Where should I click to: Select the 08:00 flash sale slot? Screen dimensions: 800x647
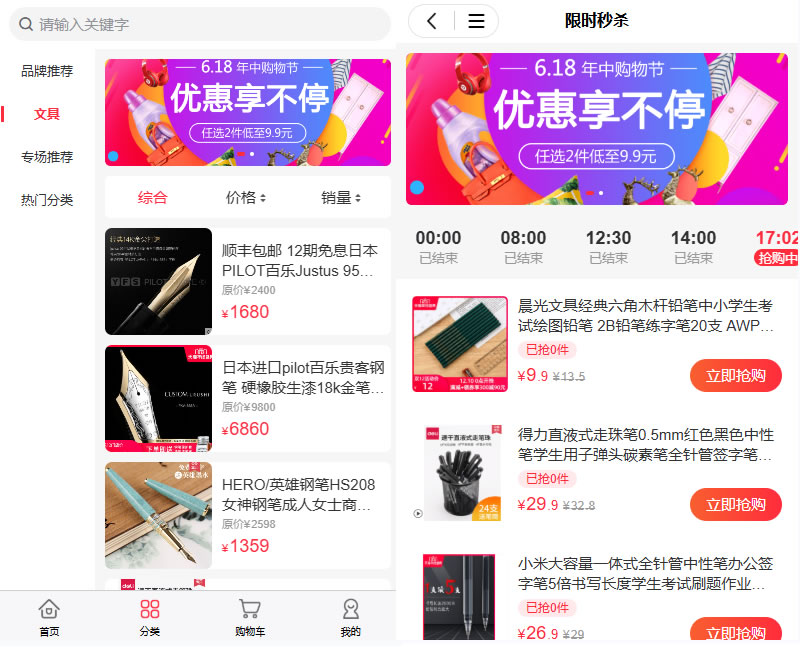pos(523,246)
